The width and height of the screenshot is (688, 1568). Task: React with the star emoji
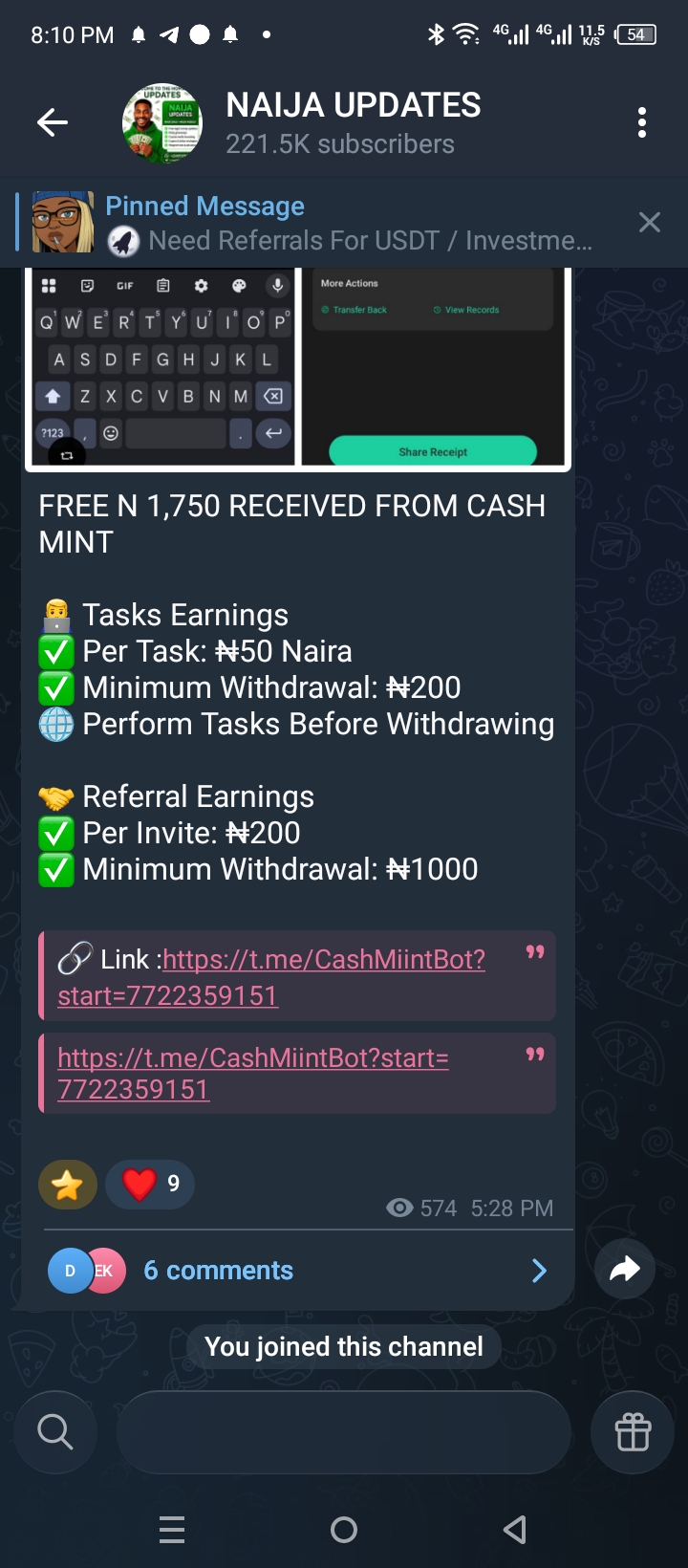[x=68, y=1186]
